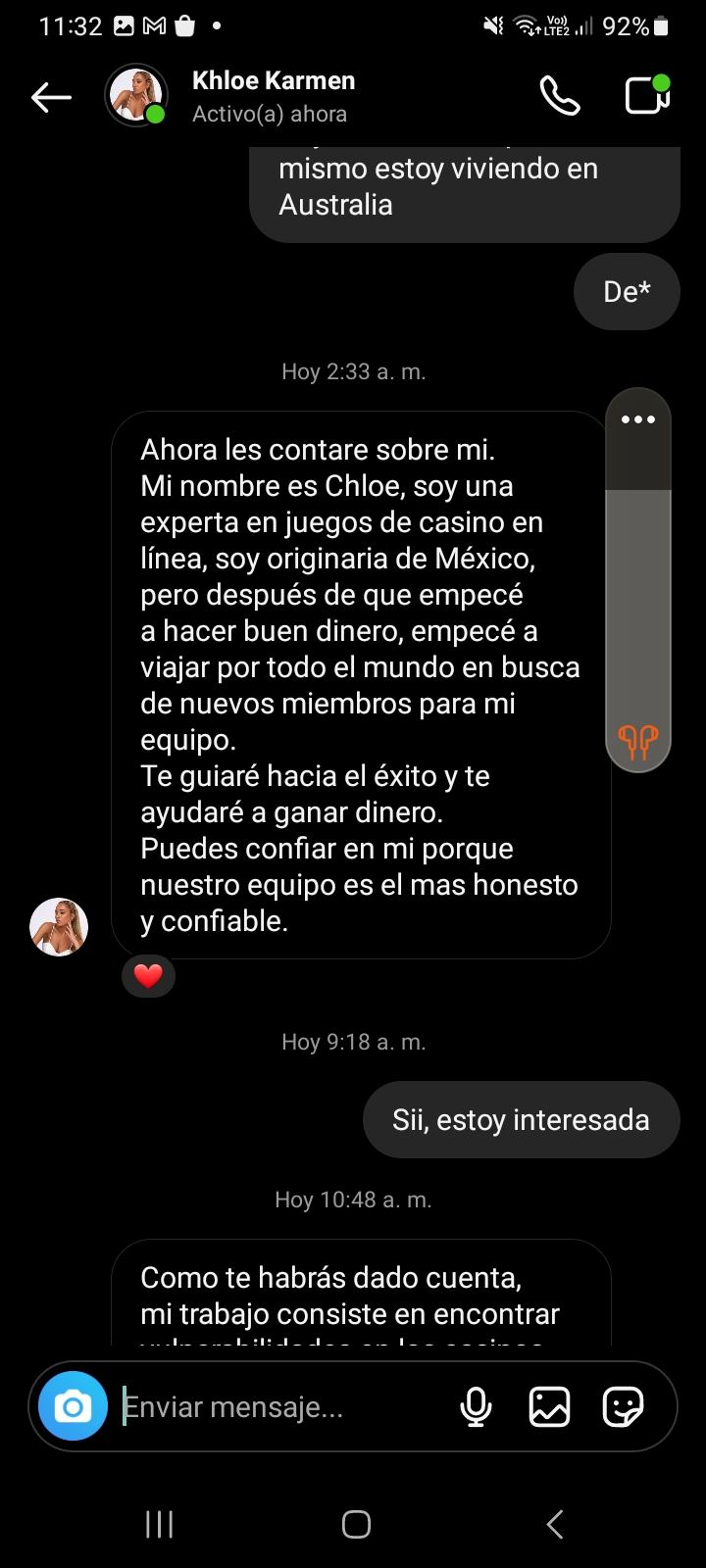Start a video call with Khloe Karmen
Viewport: 706px width, 1568px height.
(647, 96)
